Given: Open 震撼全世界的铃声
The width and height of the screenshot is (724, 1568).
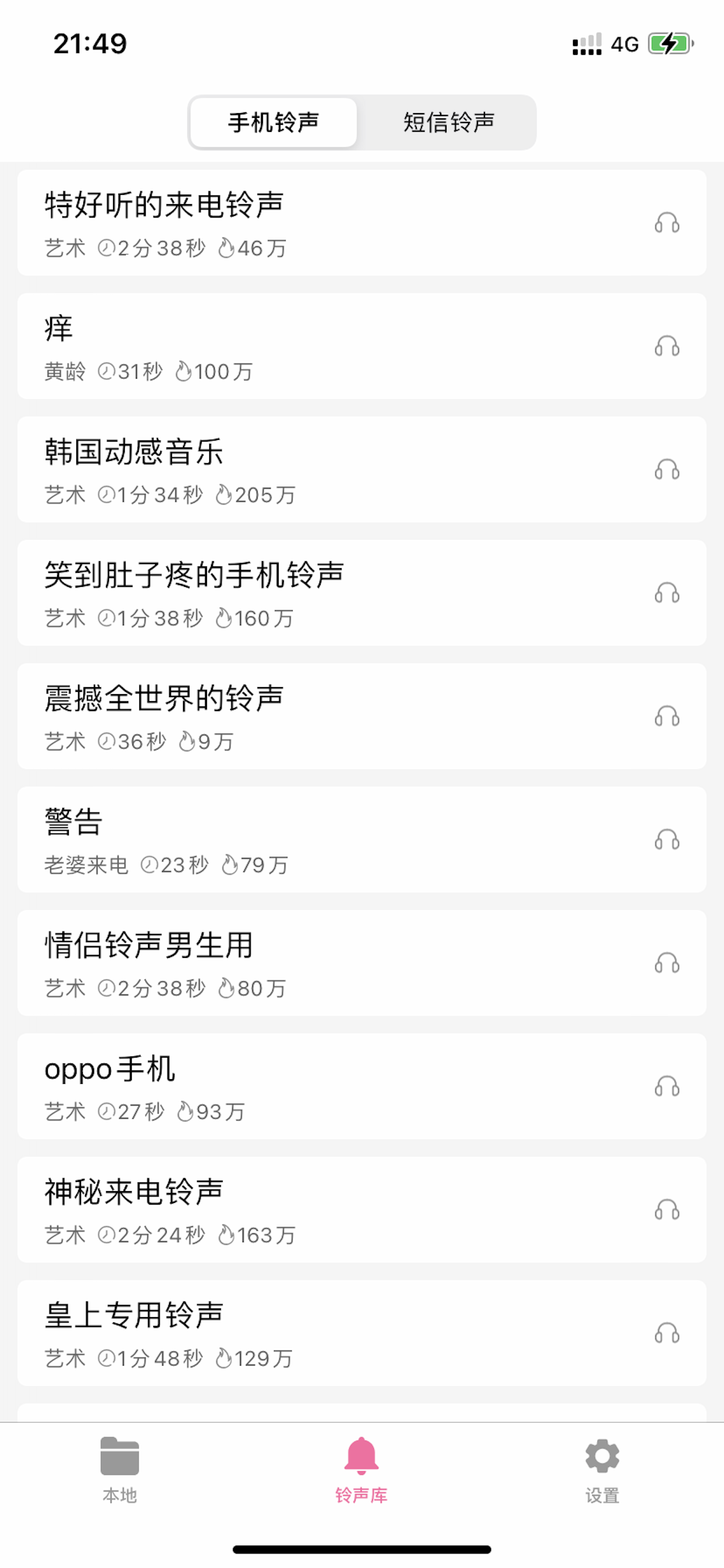Looking at the screenshot, I should pos(361,716).
